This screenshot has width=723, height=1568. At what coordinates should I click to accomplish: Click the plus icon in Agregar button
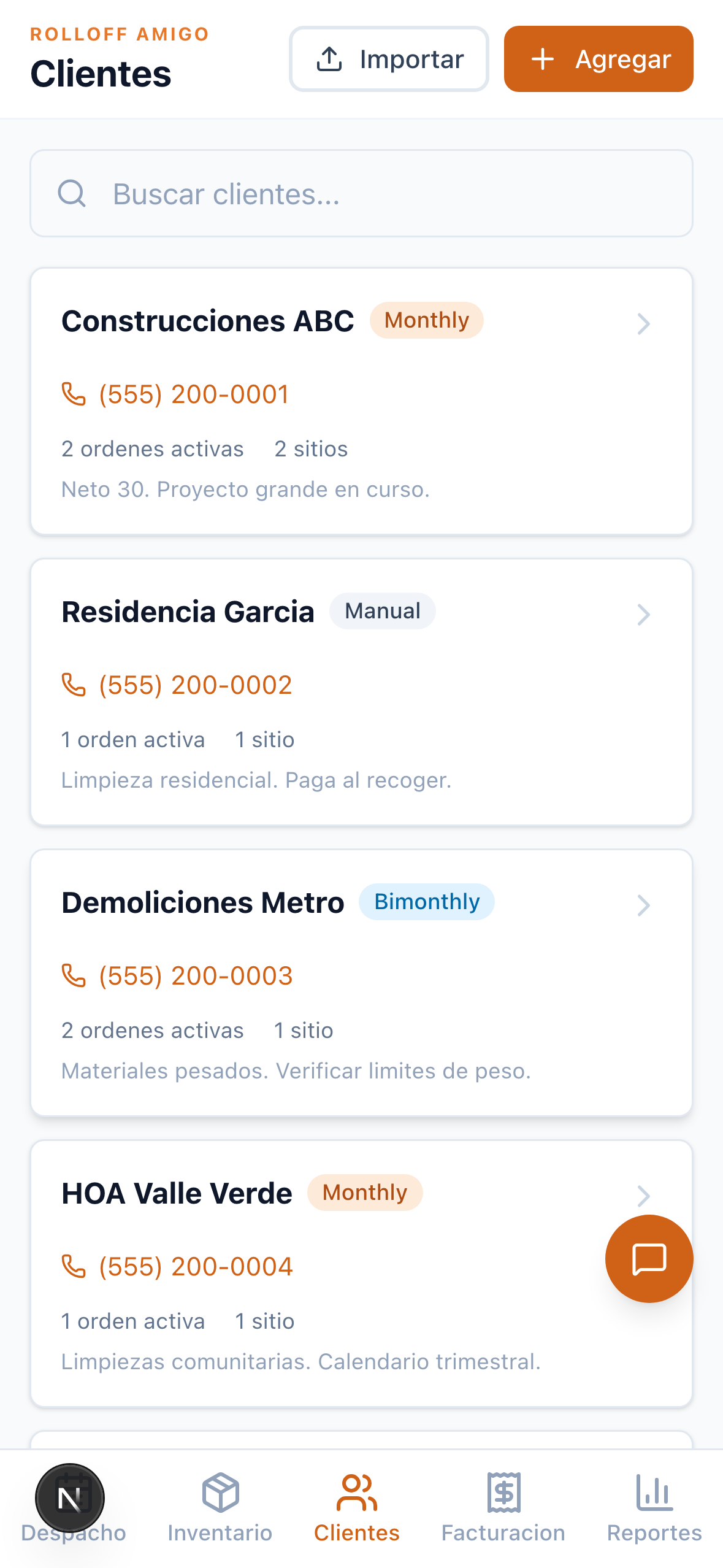click(x=543, y=58)
